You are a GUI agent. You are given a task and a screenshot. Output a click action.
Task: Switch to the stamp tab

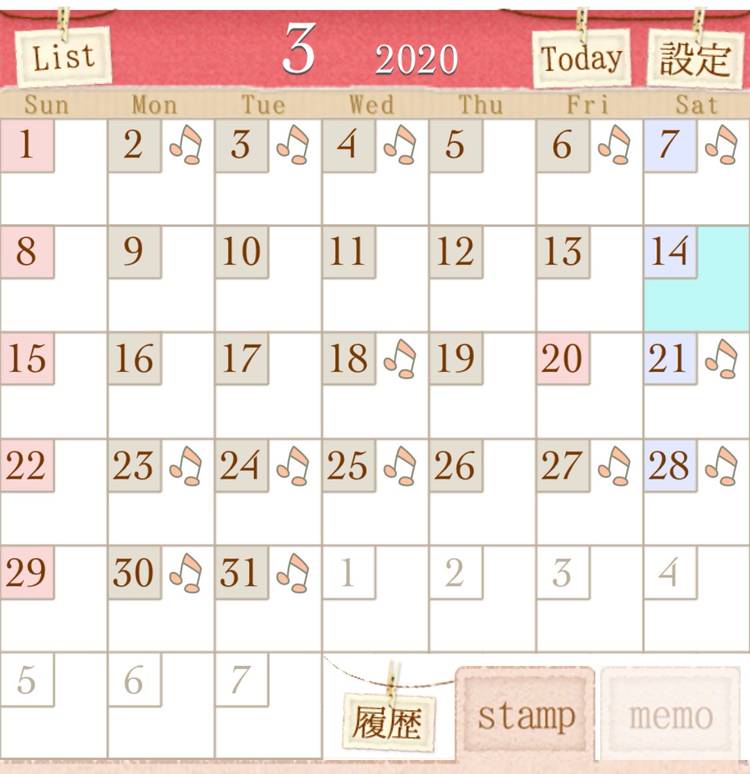point(525,715)
